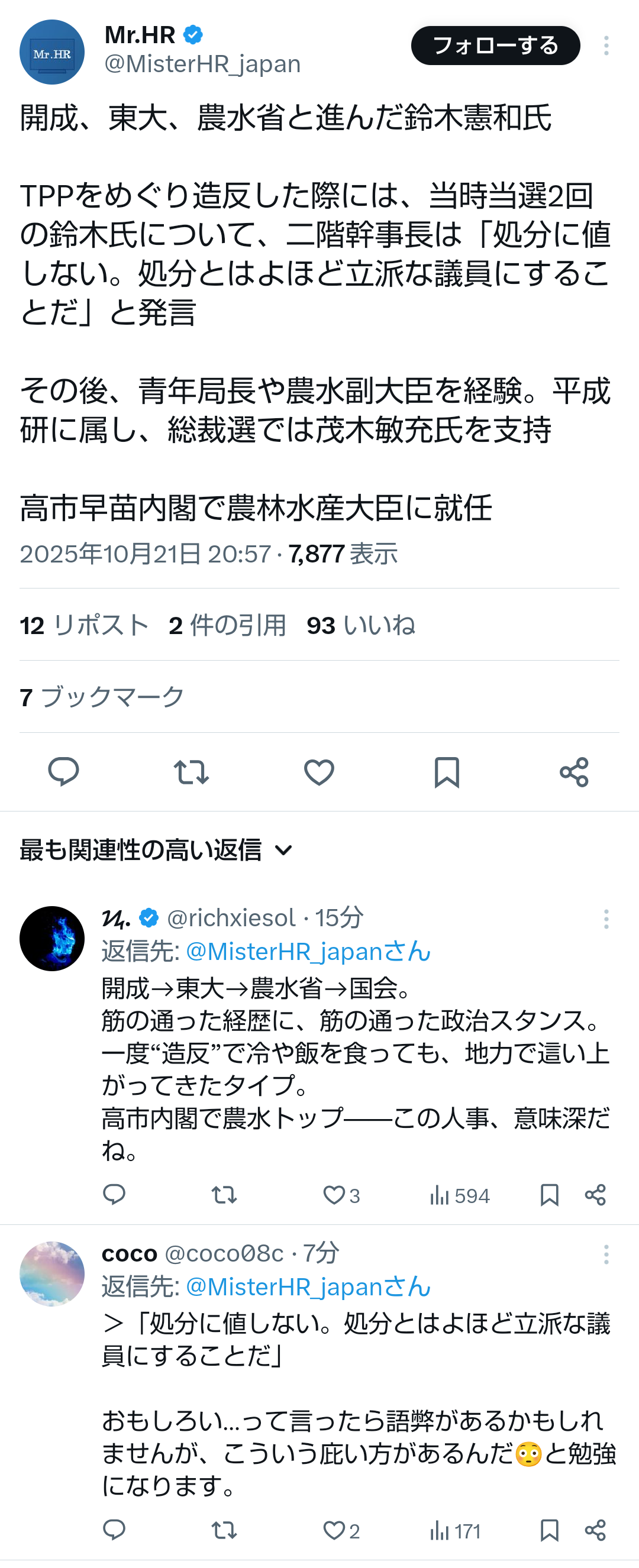
Task: Like coco's reply
Action: (x=334, y=1530)
